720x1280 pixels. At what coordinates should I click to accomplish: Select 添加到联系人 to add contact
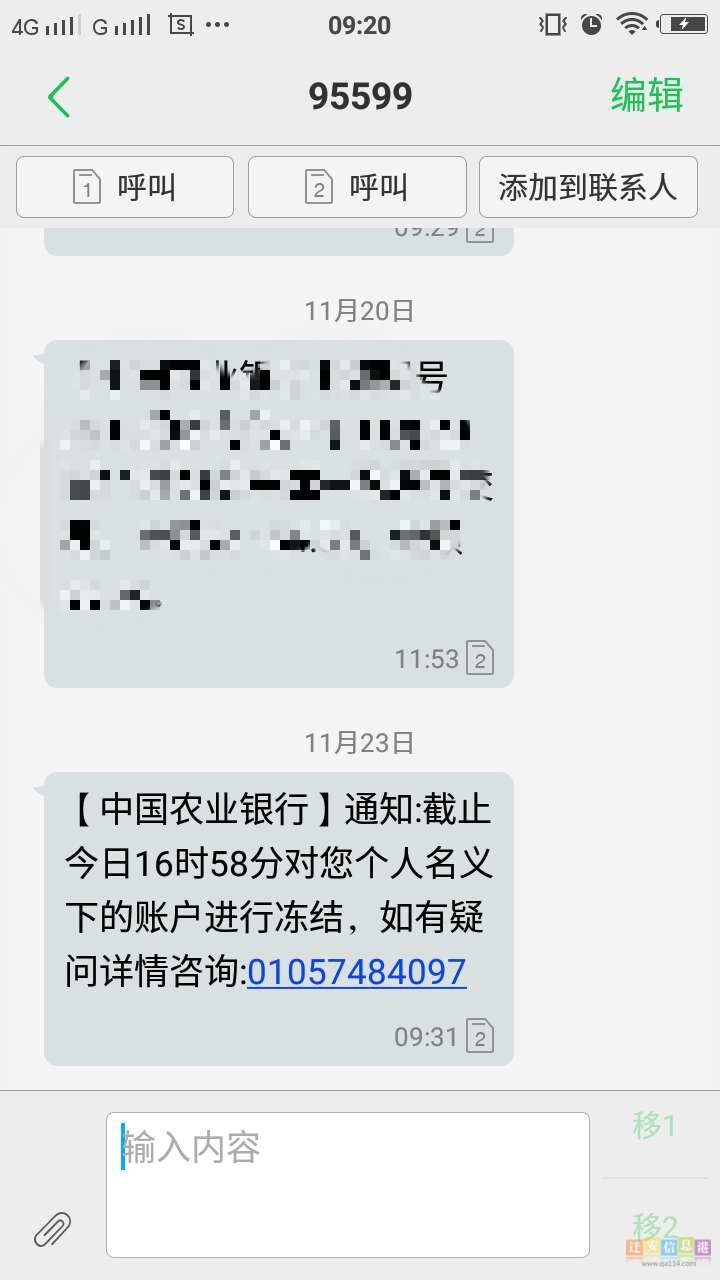point(588,187)
